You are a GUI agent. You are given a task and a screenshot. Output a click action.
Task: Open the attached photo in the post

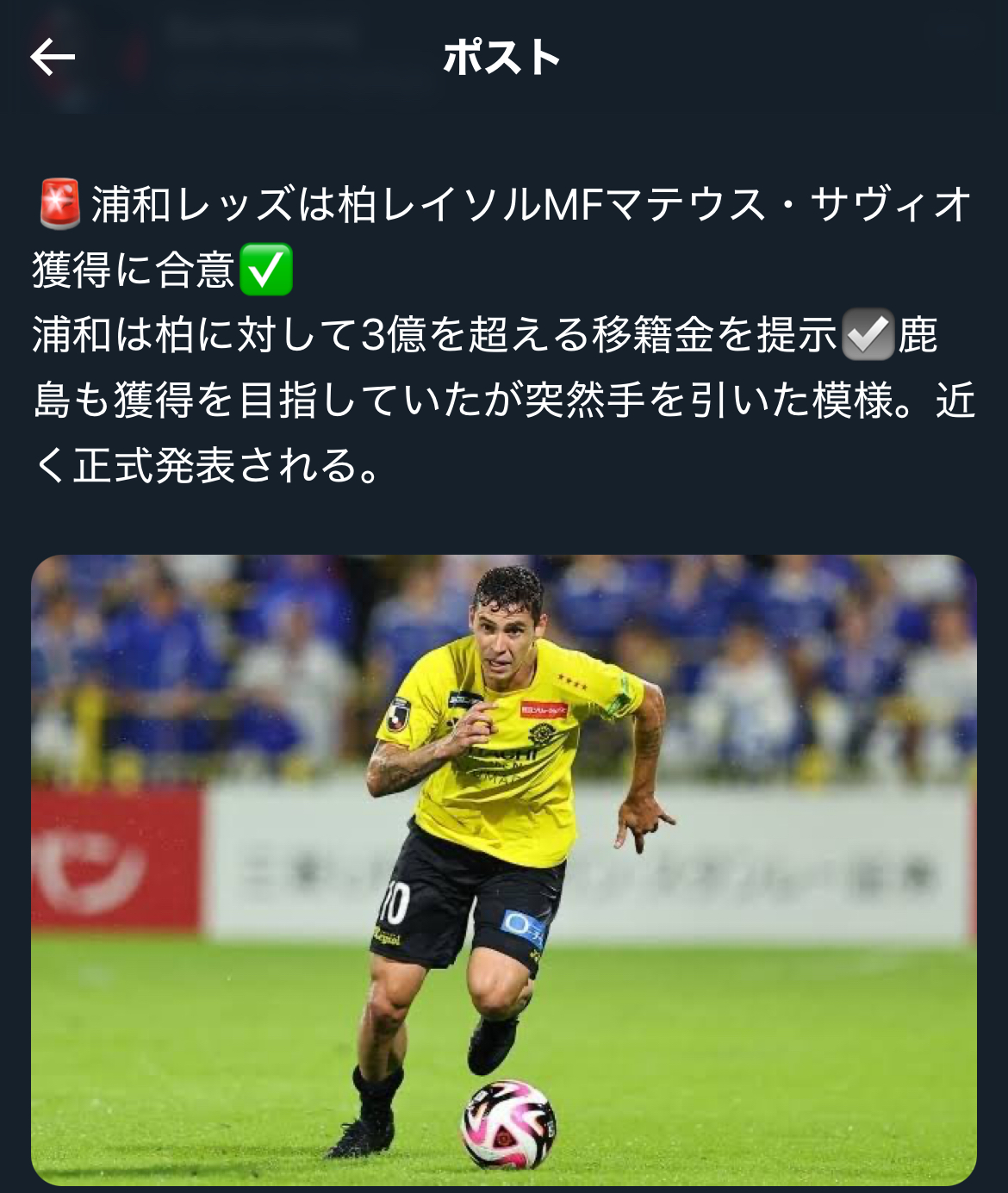(504, 870)
